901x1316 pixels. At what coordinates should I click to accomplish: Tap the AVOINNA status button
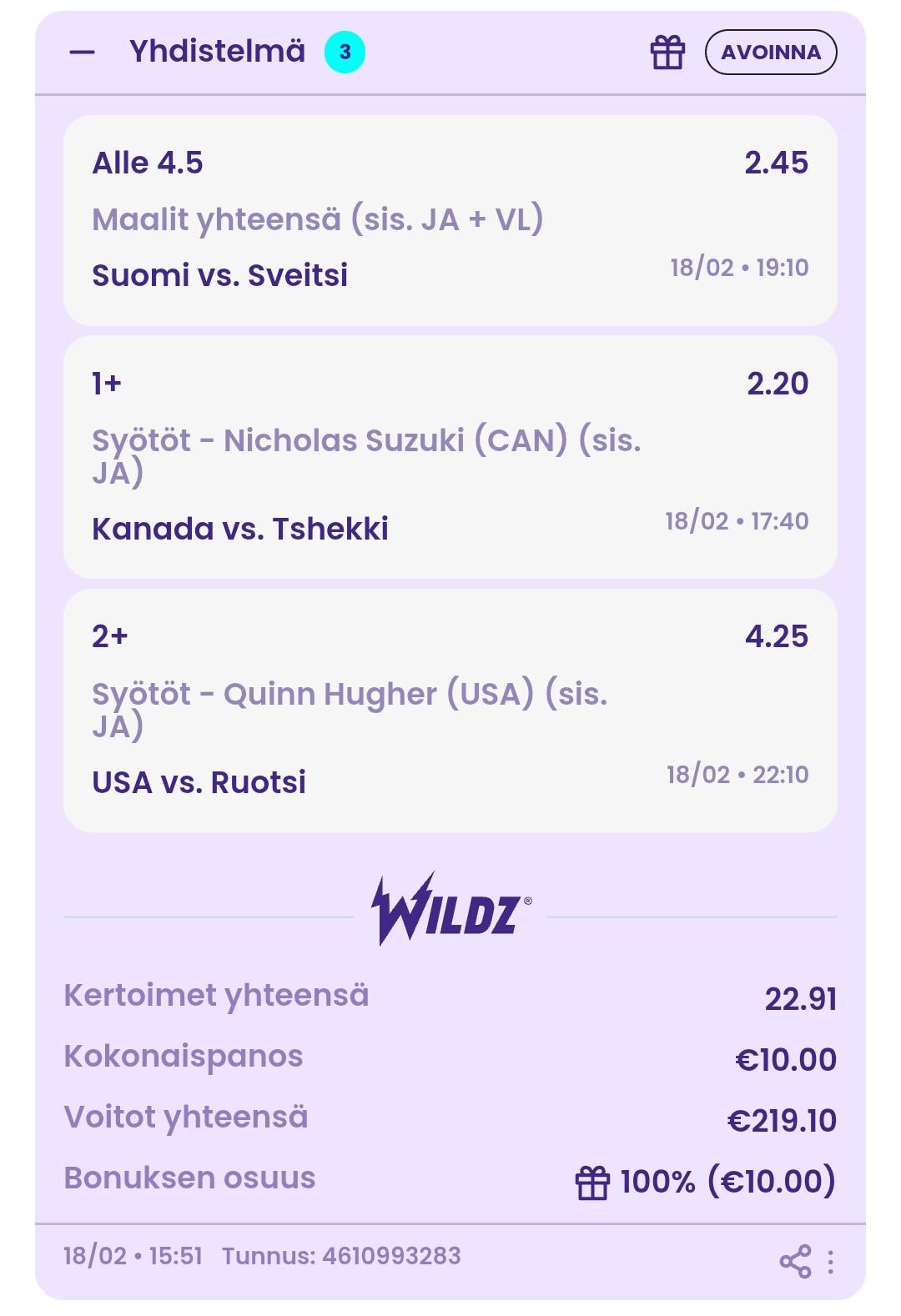[770, 53]
